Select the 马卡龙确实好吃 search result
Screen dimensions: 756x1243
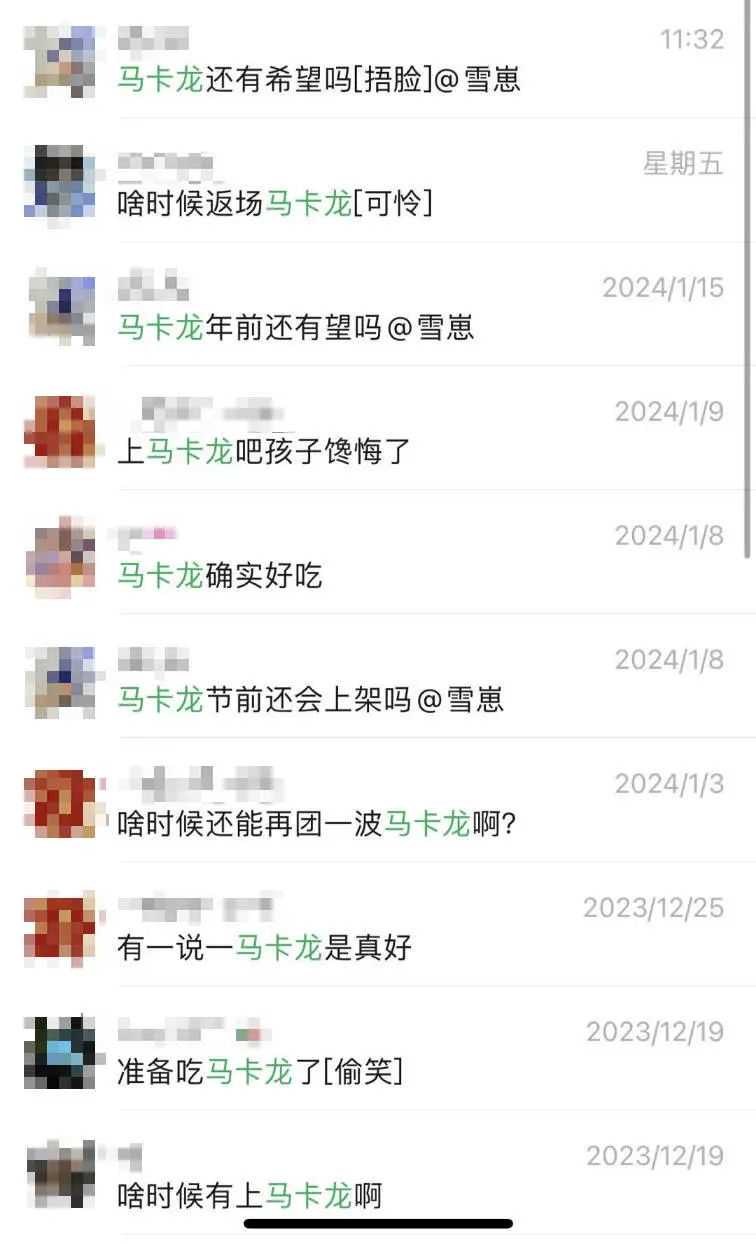click(220, 576)
